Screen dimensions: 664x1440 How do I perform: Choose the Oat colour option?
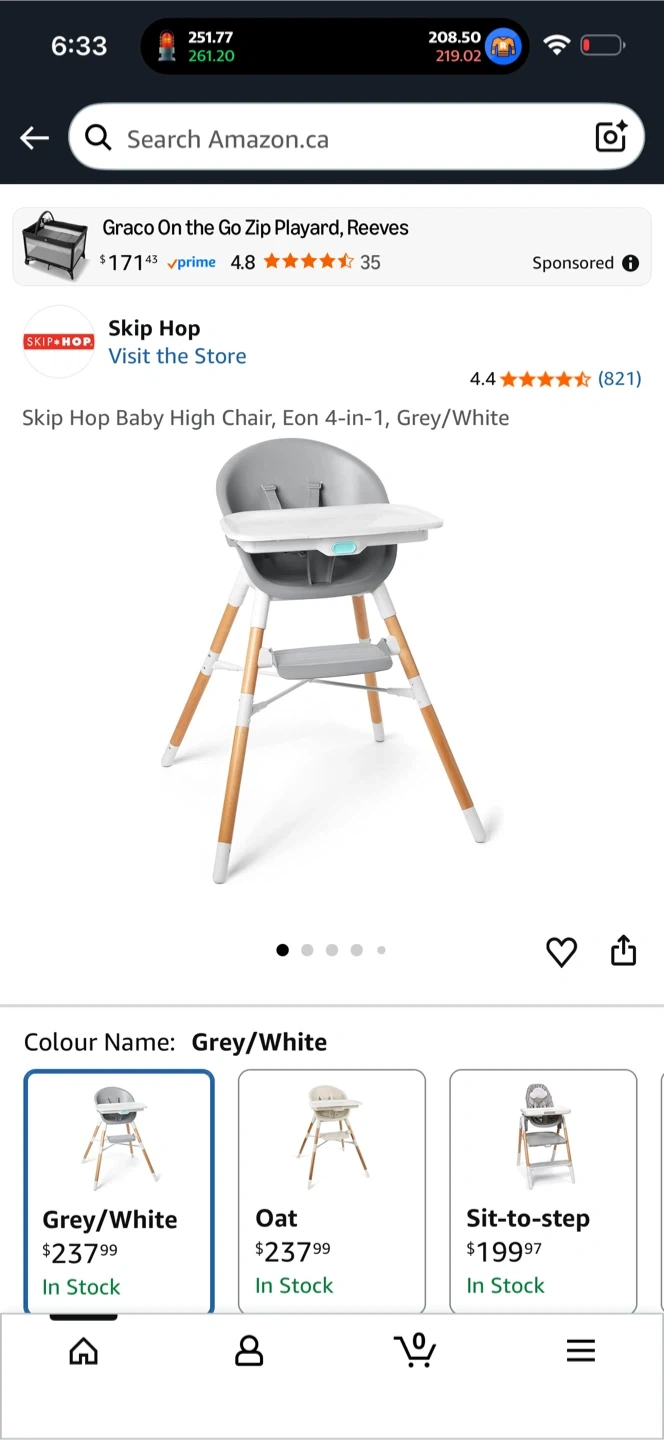click(331, 1190)
